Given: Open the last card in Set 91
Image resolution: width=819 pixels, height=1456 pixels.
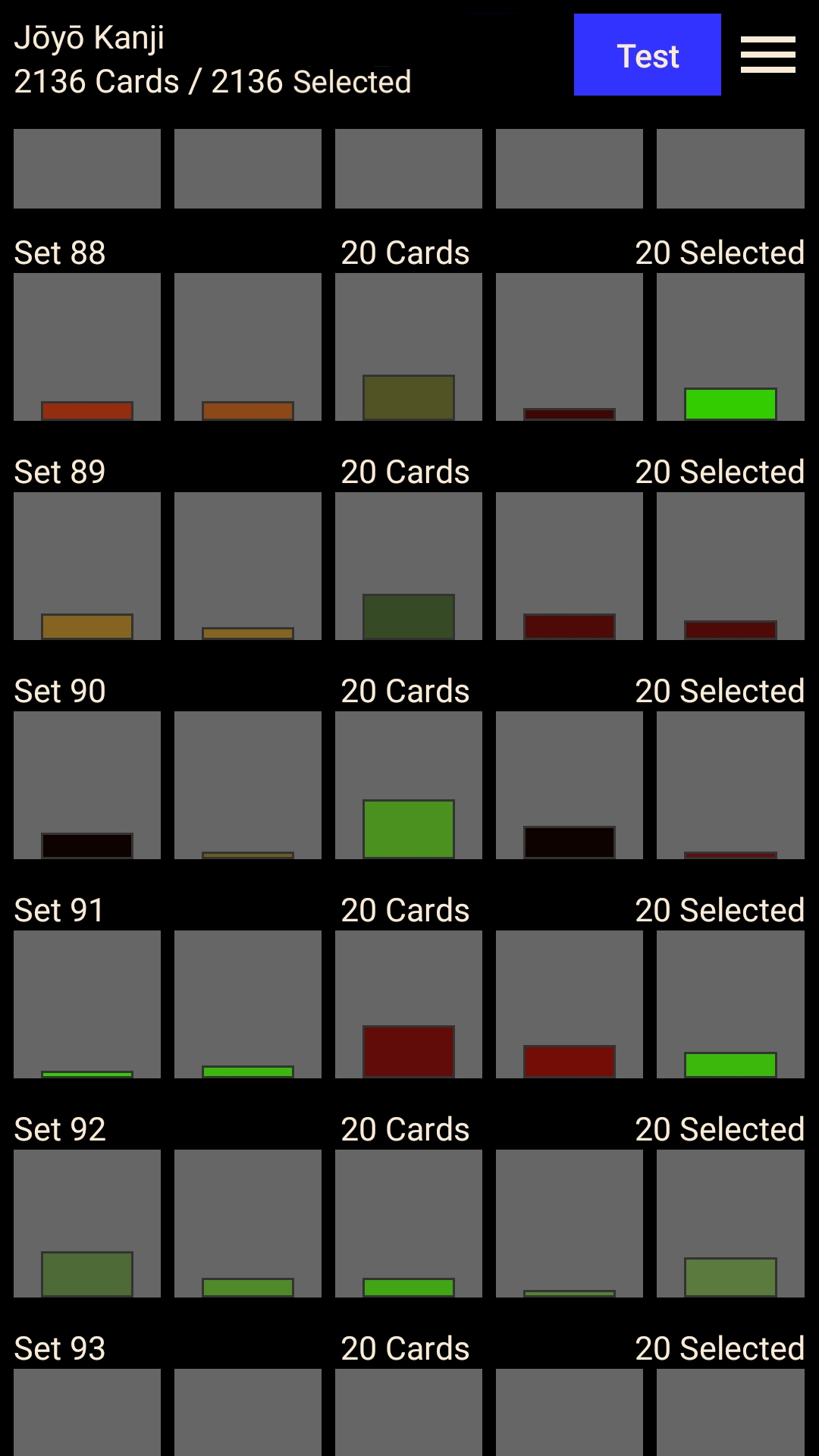Looking at the screenshot, I should [730, 1004].
